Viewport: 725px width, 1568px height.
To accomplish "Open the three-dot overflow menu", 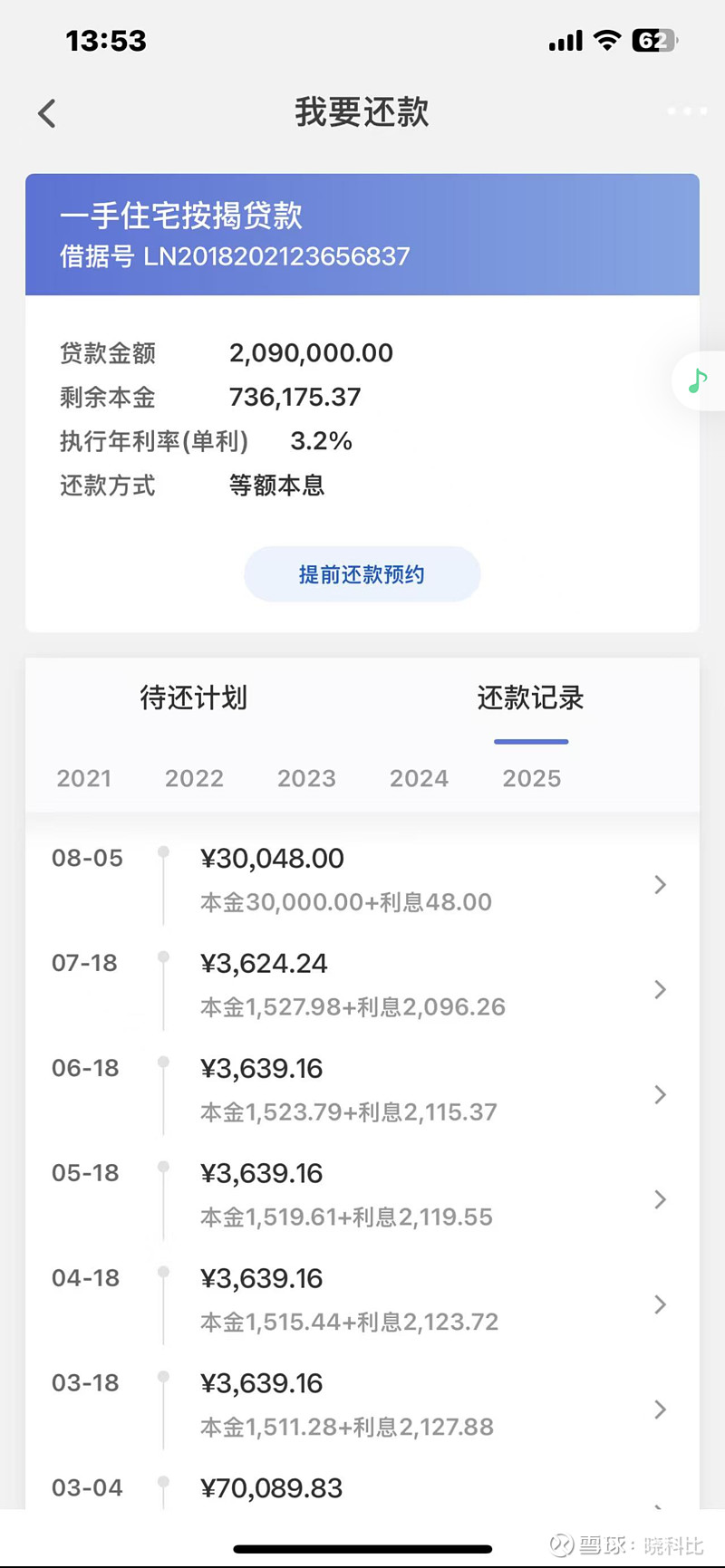I will pyautogui.click(x=687, y=111).
